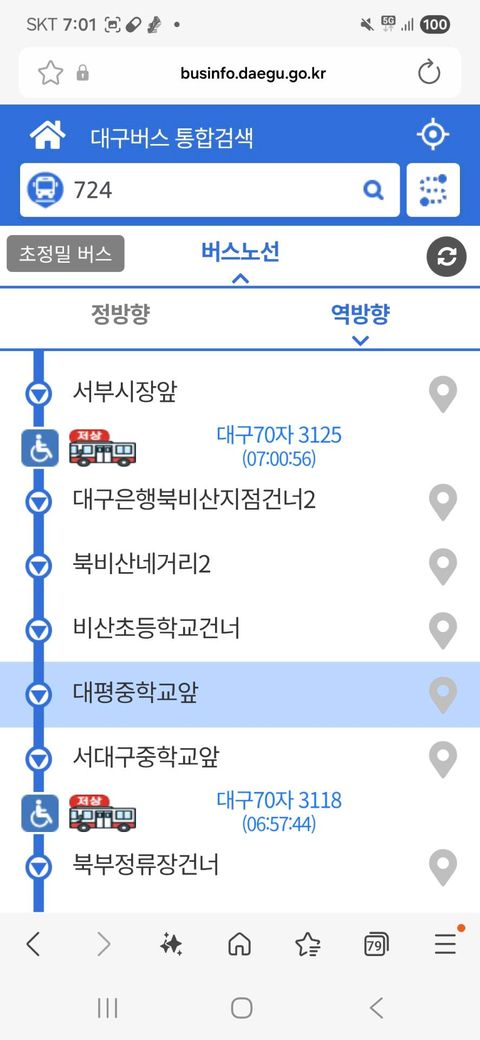The image size is (480, 1040).
Task: Tap the current location crosshair icon
Action: 432,135
